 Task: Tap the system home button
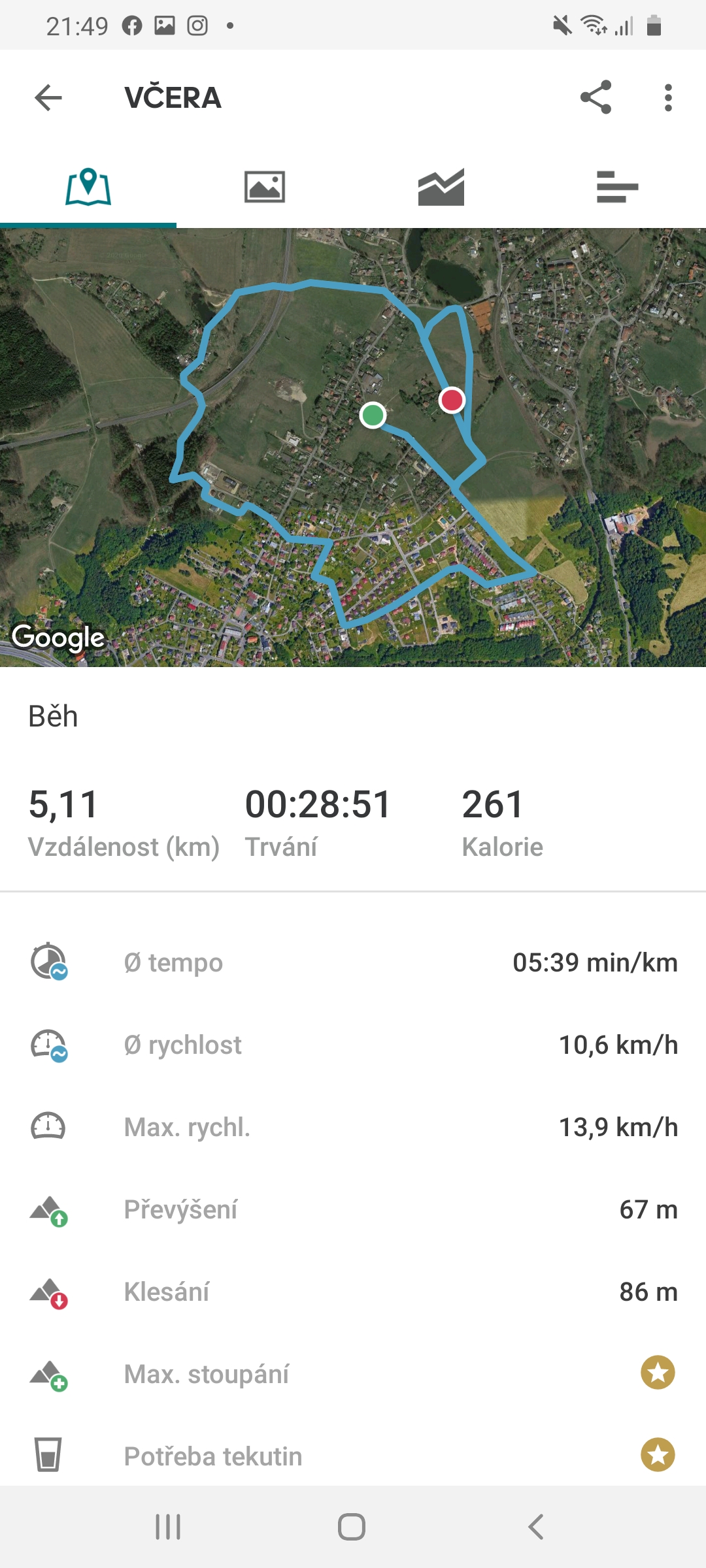(x=352, y=1527)
